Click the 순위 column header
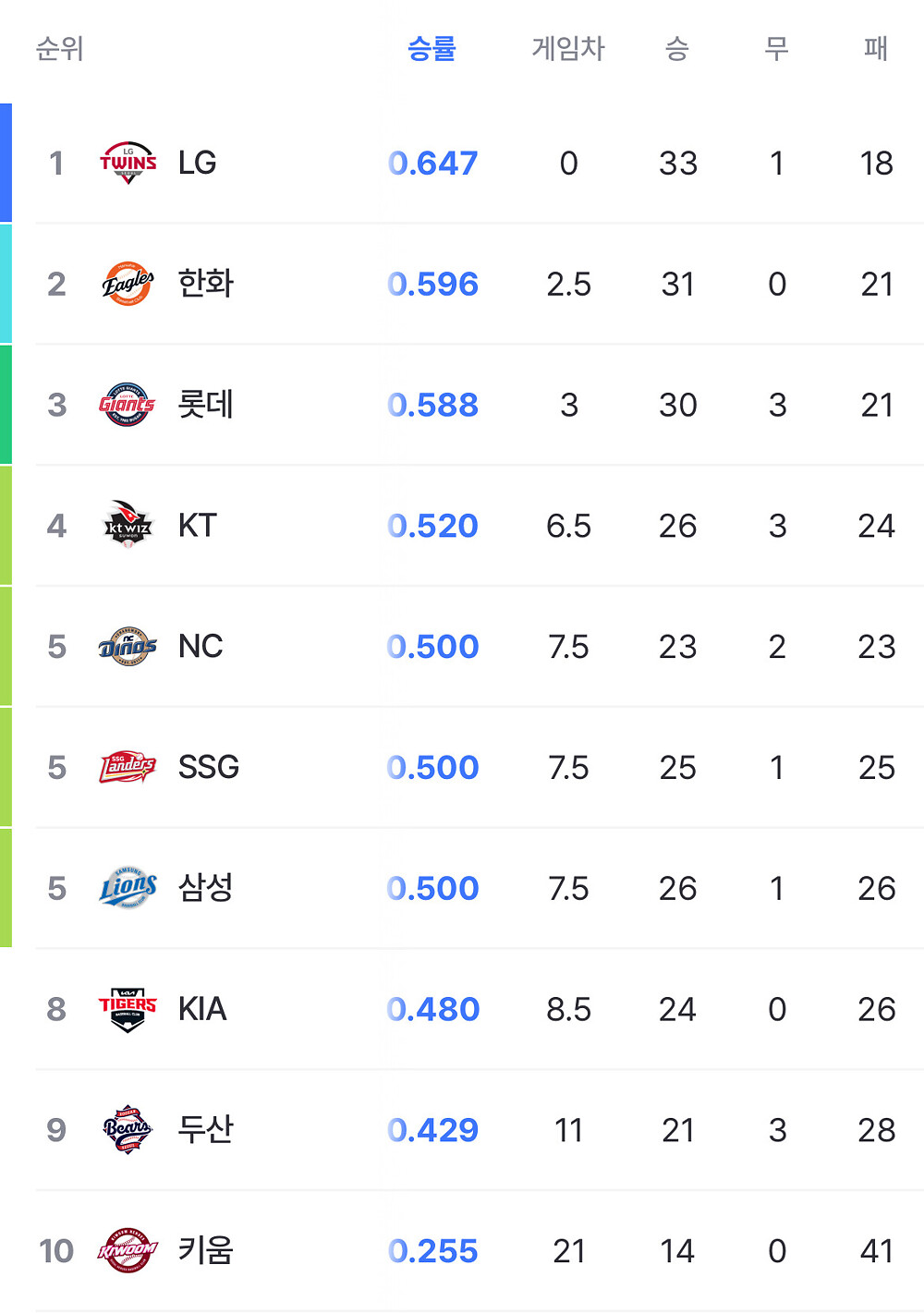This screenshot has width=924, height=1313. 57,49
